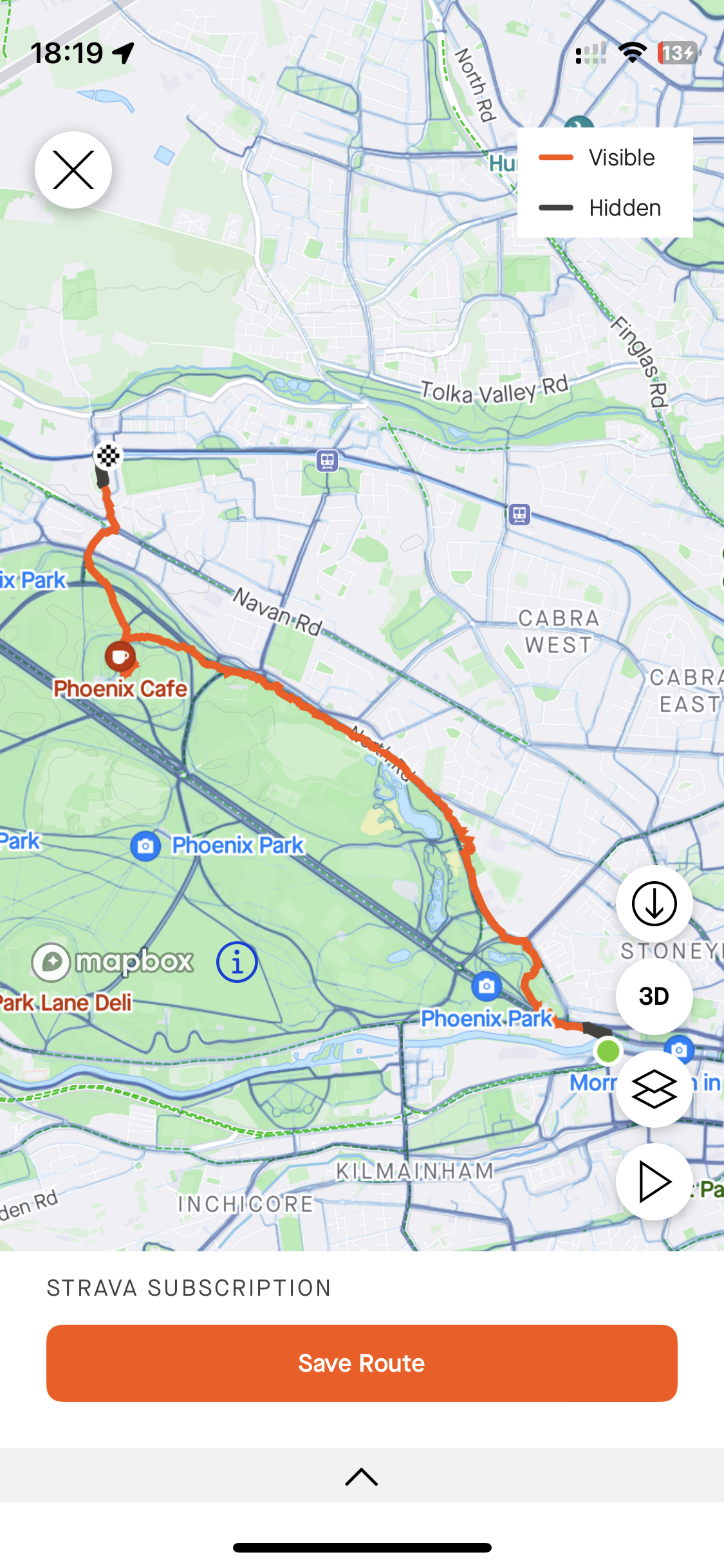Viewport: 724px width, 1568px height.
Task: Download the route map
Action: pyautogui.click(x=654, y=904)
